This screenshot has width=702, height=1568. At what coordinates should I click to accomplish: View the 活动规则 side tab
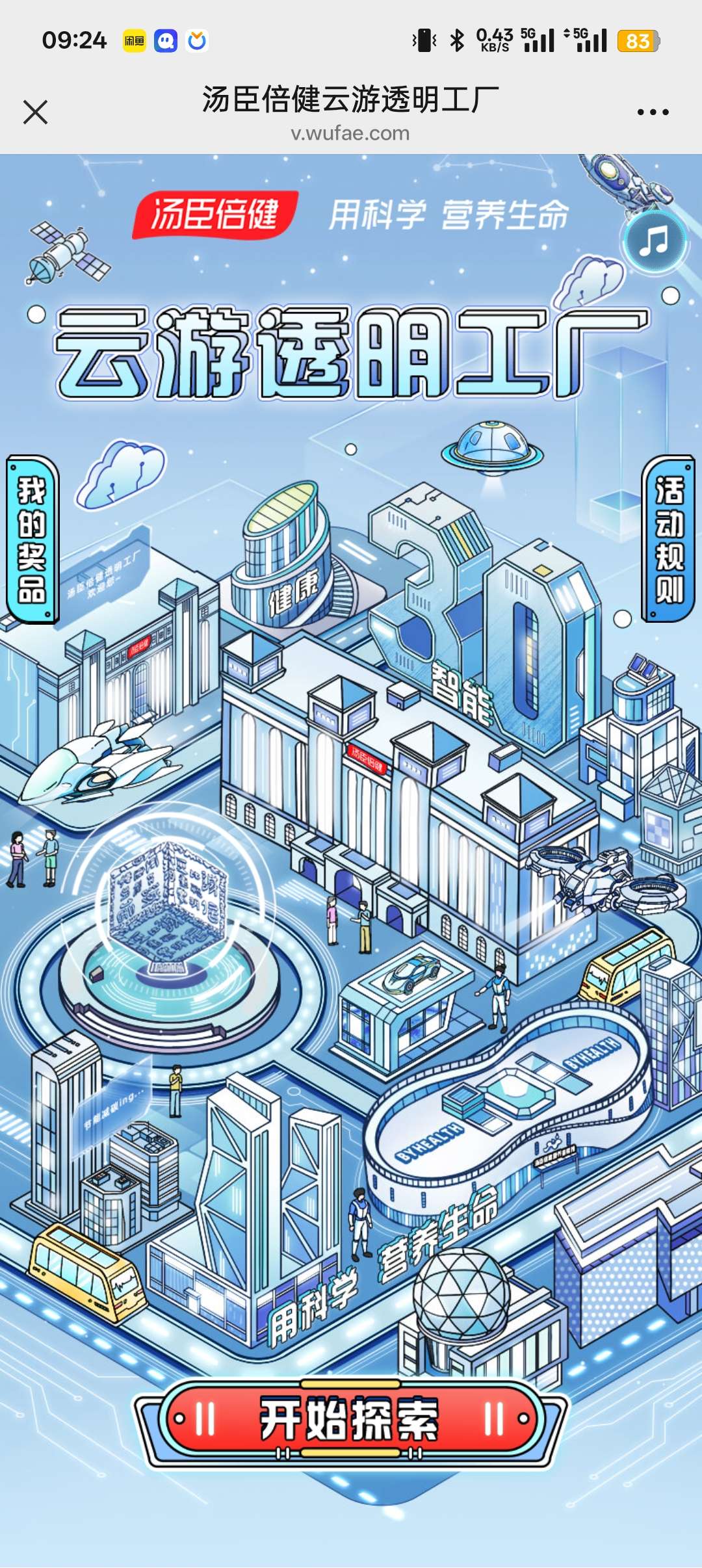668,540
